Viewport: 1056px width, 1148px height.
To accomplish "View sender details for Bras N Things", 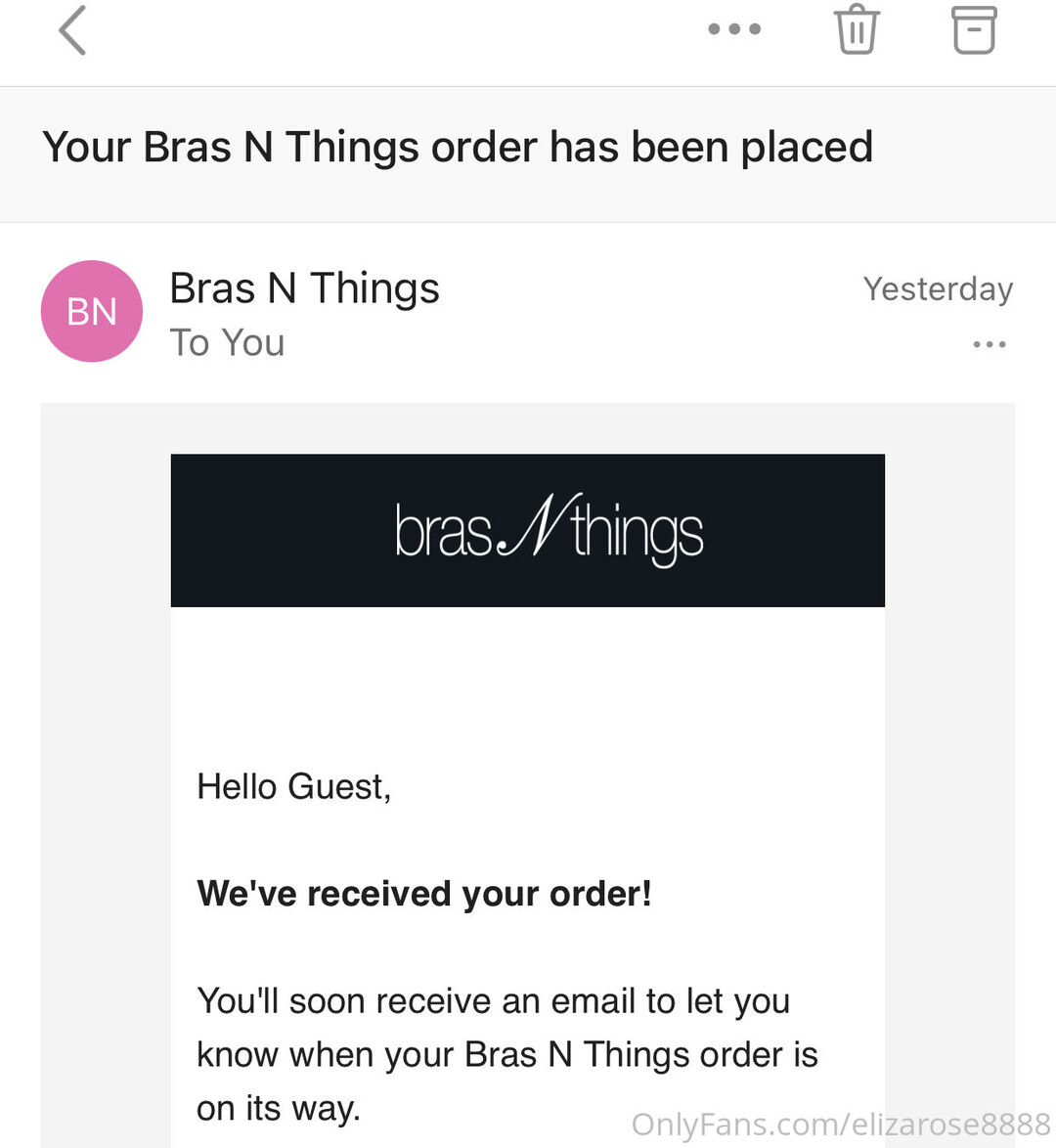I will [x=304, y=289].
